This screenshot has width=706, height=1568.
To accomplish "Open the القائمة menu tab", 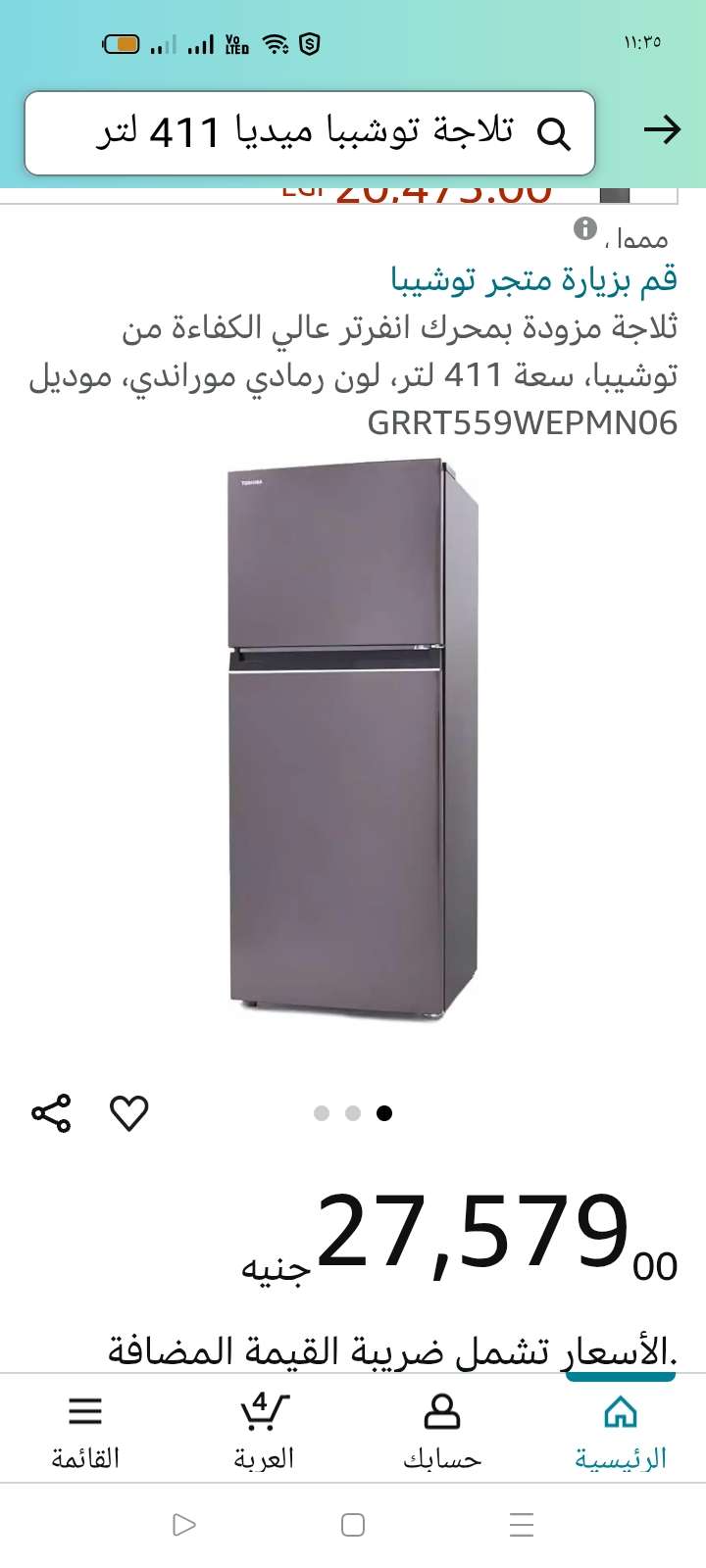I will [85, 1431].
